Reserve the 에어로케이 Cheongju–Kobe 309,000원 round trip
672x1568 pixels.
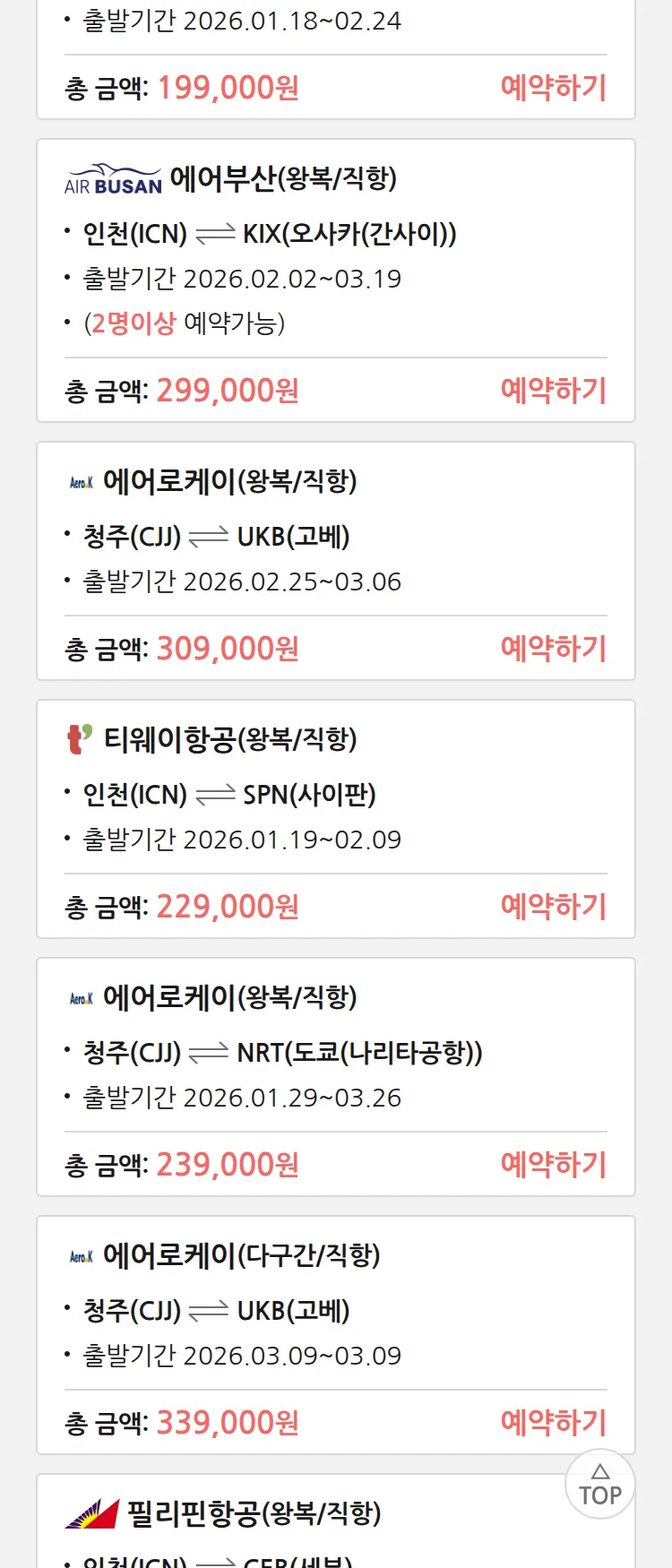coord(553,649)
